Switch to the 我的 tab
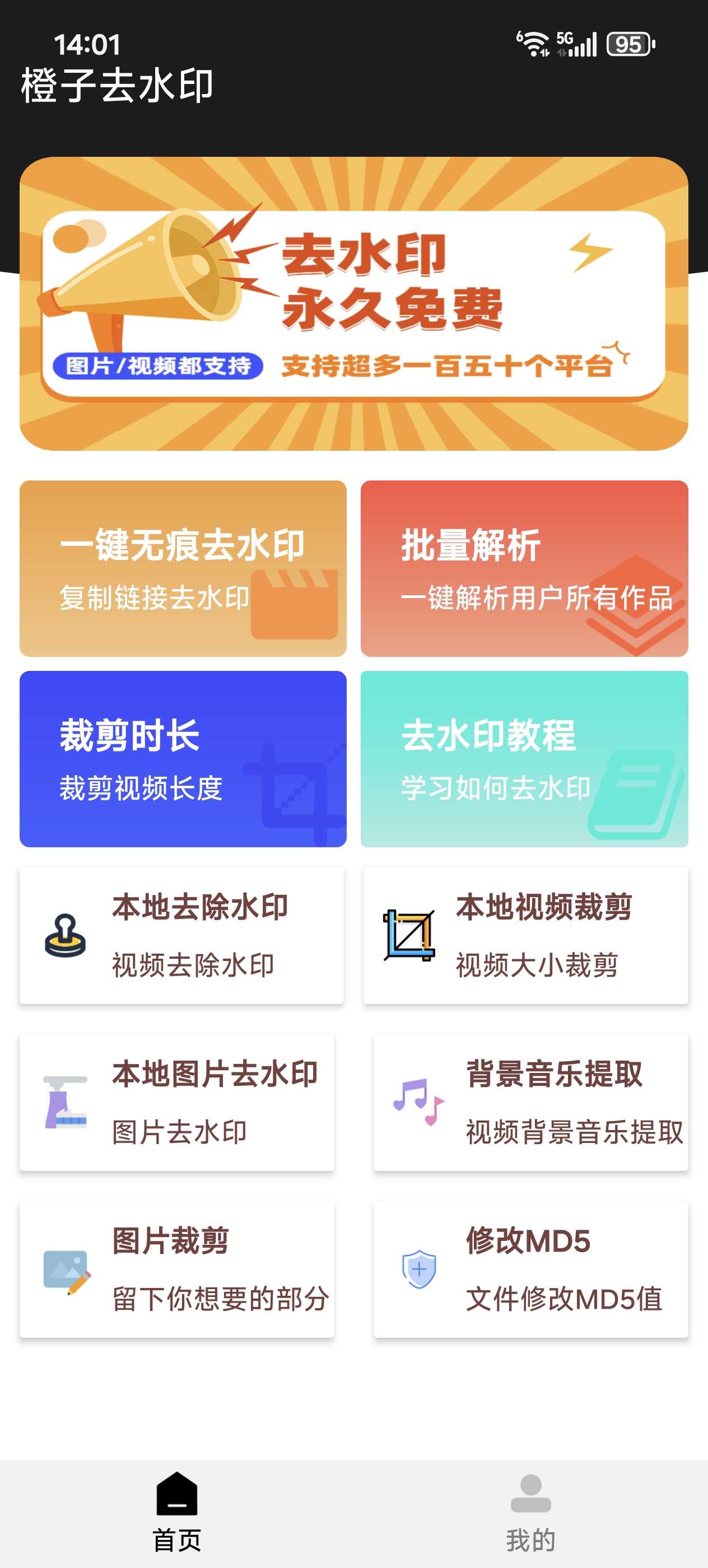This screenshot has height=1568, width=708. tap(530, 1512)
